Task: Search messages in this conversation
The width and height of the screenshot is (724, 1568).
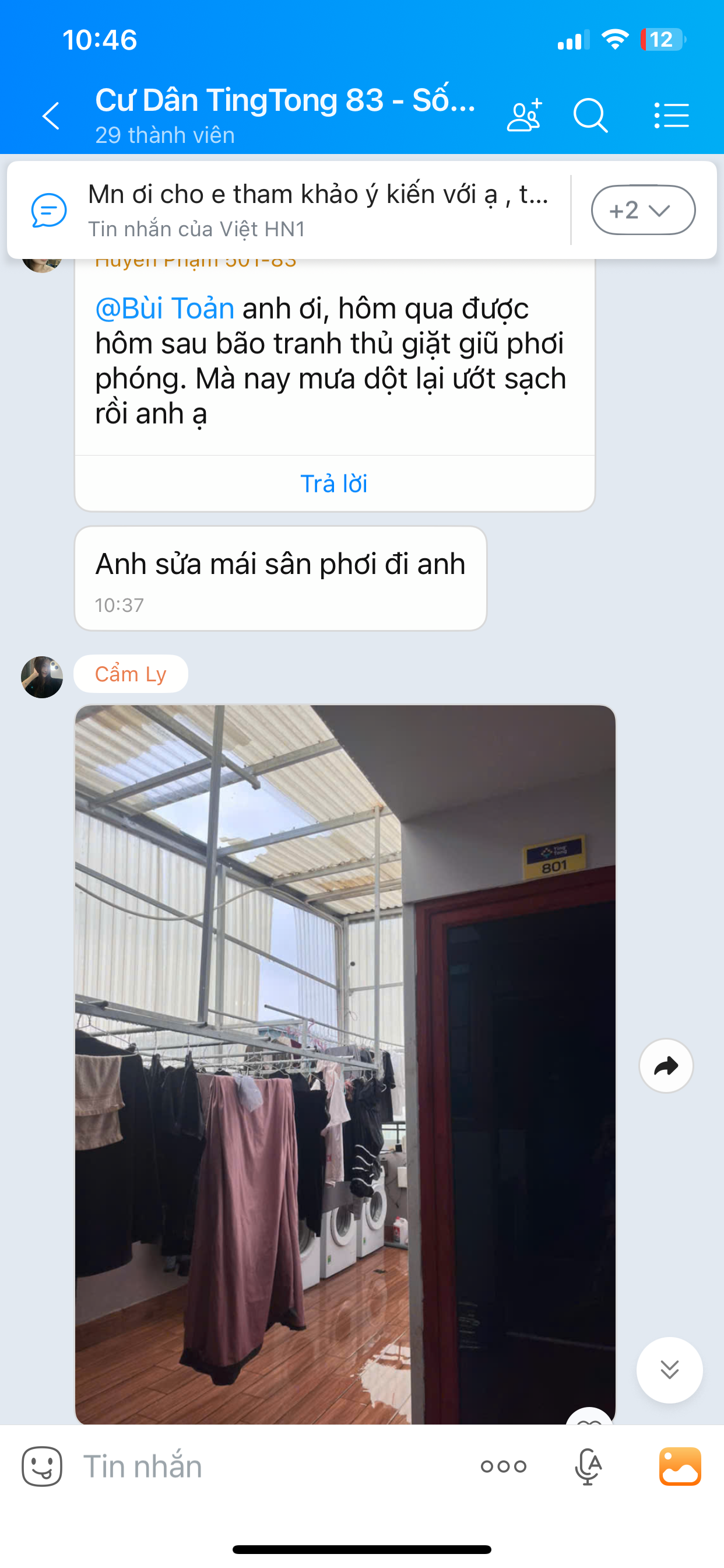Action: tap(590, 116)
